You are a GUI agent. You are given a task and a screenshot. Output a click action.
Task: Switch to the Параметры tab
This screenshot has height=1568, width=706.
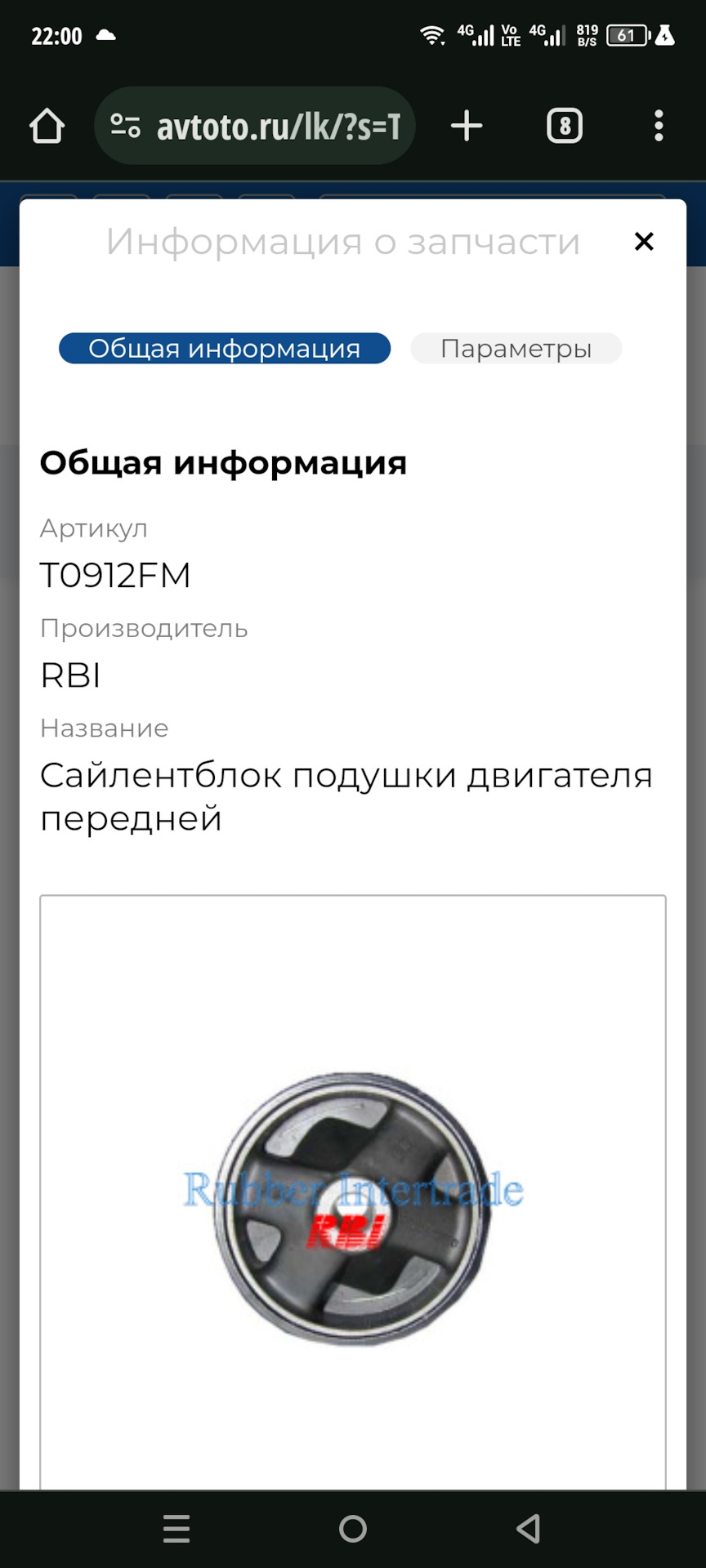tap(516, 349)
